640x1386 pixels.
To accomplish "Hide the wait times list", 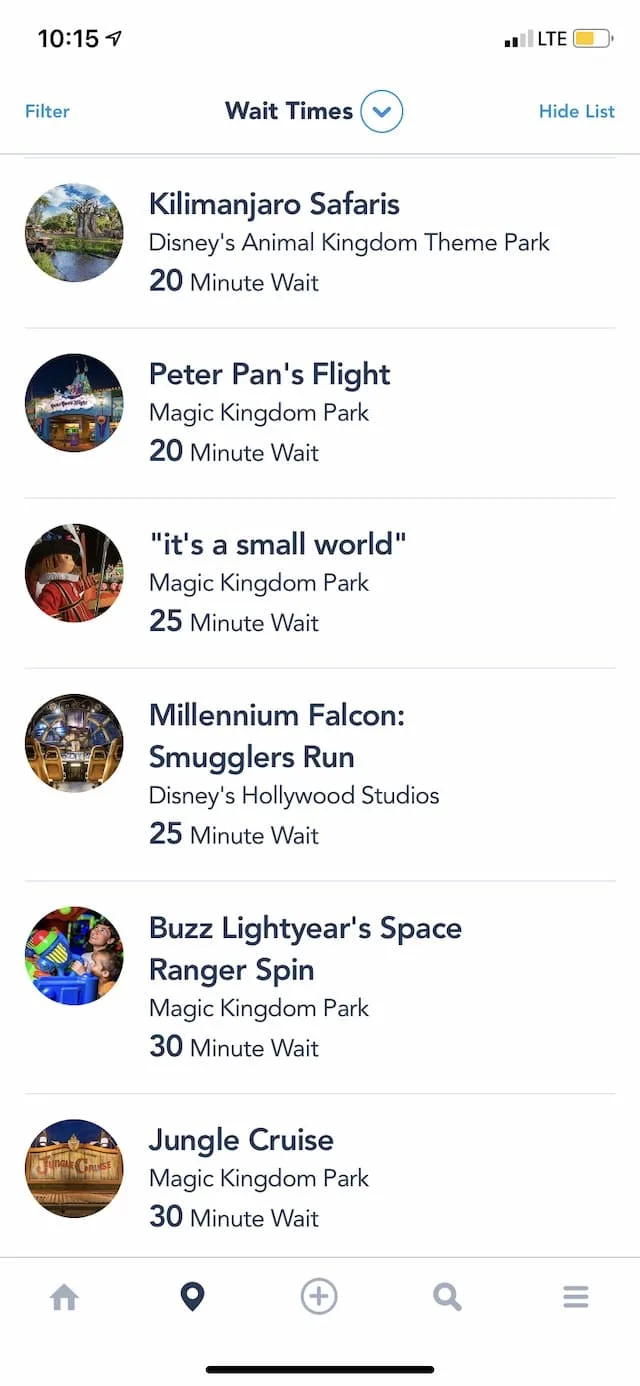I will click(576, 111).
